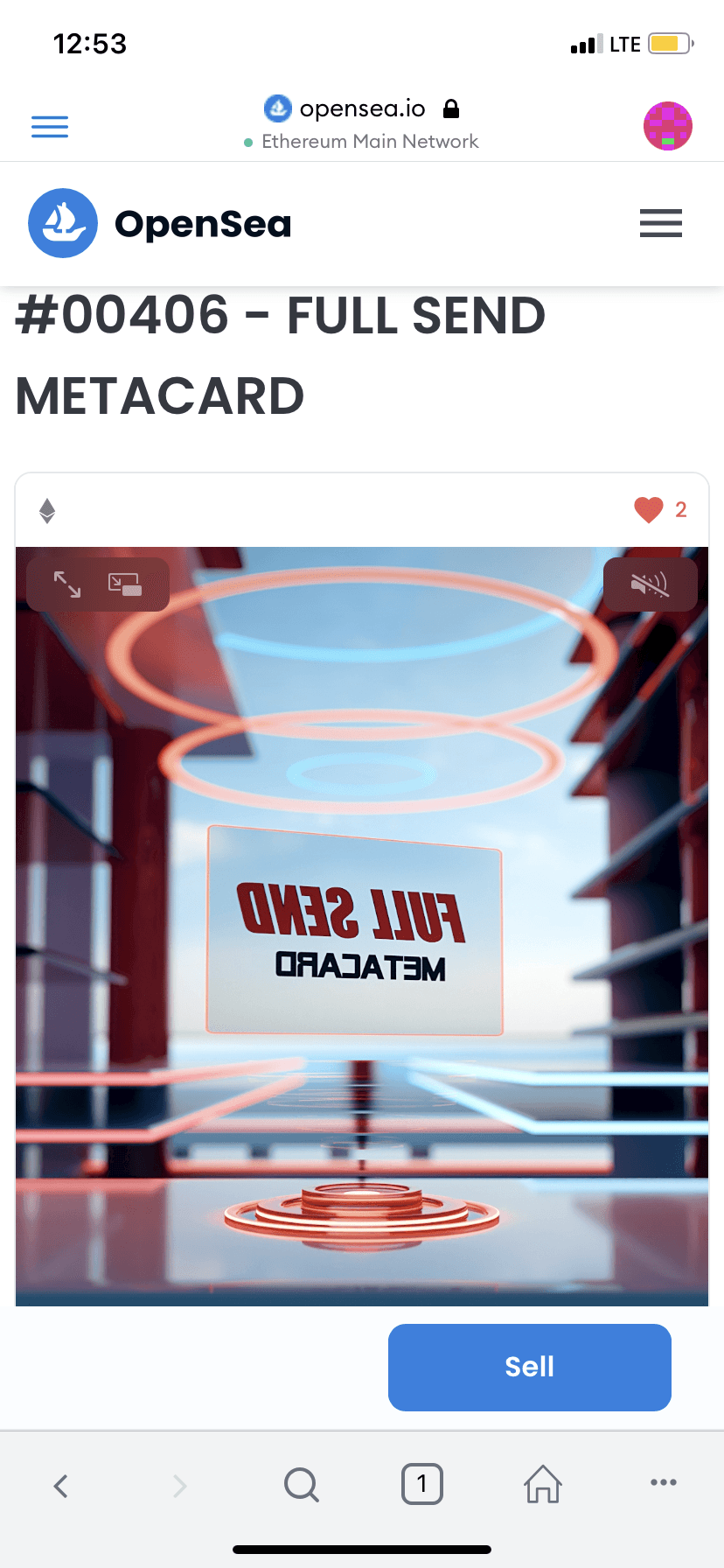Image resolution: width=724 pixels, height=1568 pixels.
Task: Expand the media to fullscreen
Action: (67, 584)
